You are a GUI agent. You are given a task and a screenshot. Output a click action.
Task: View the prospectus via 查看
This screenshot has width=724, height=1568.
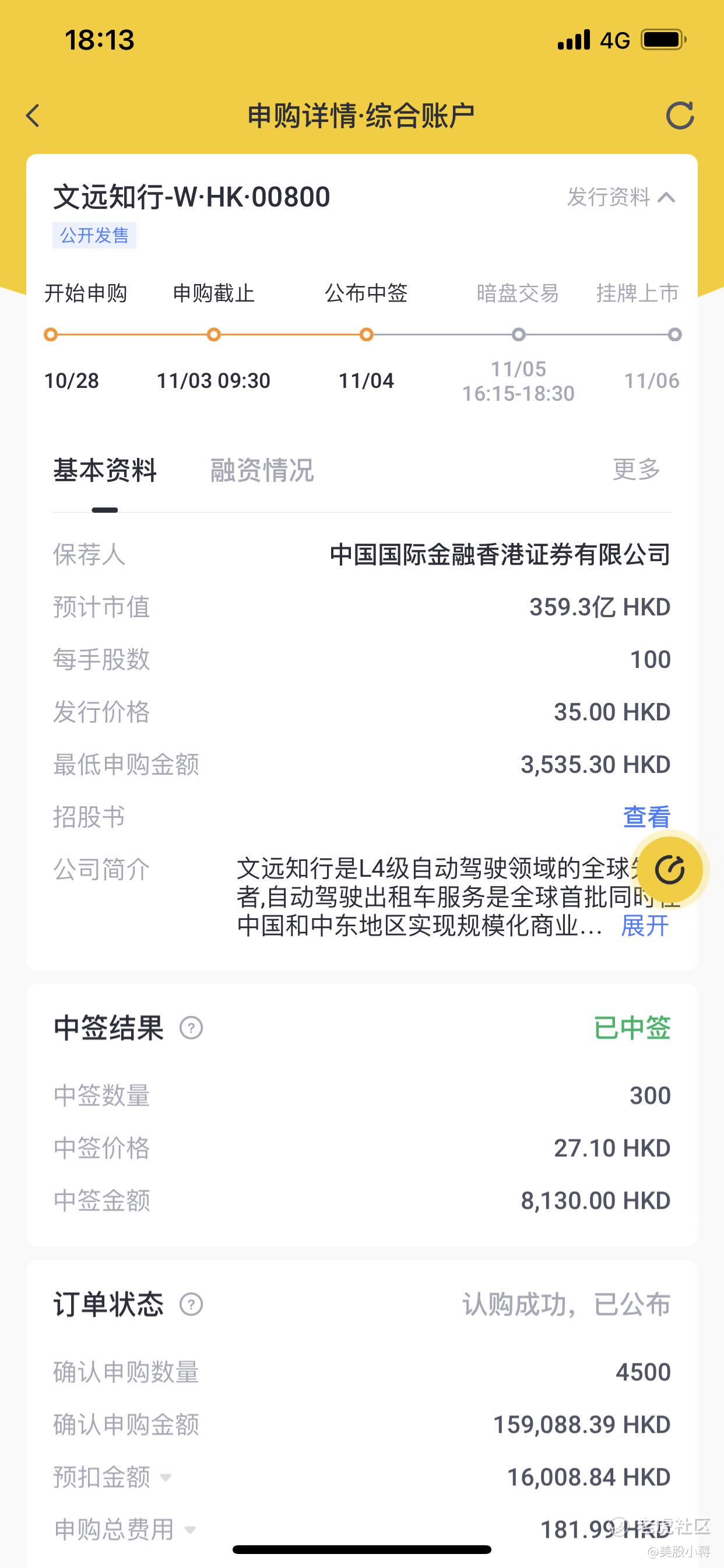click(646, 817)
